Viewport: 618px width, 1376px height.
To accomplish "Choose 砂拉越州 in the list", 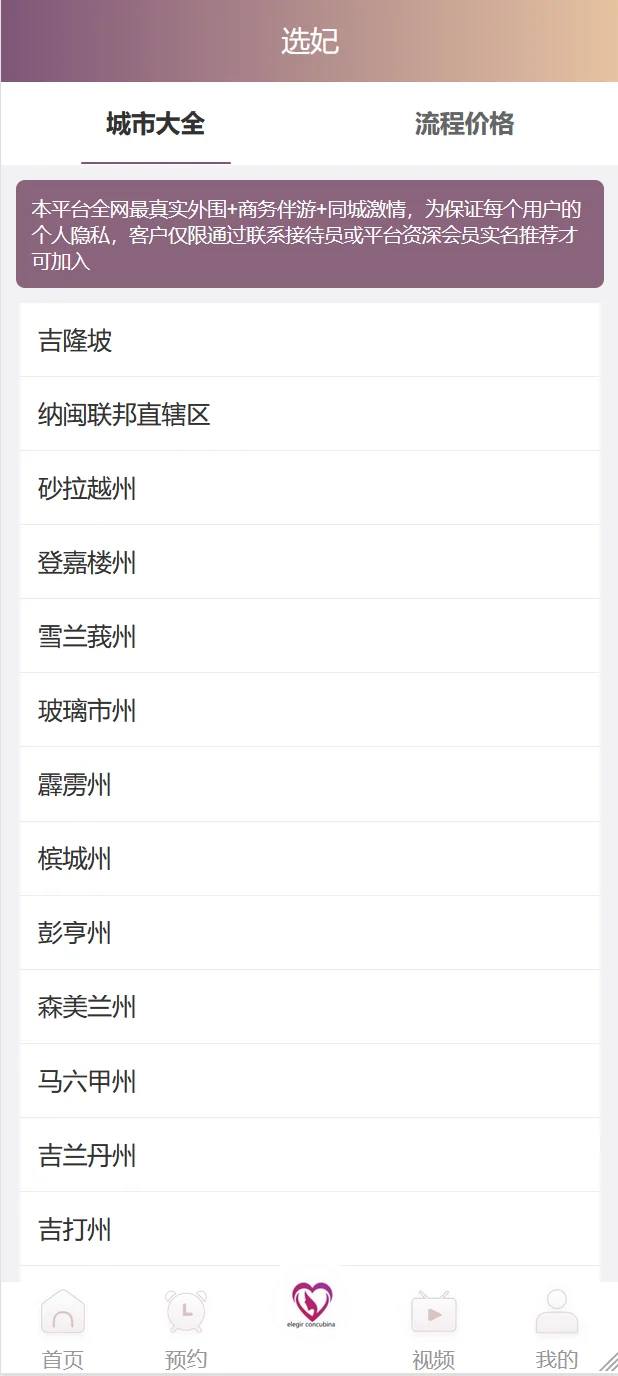I will 309,489.
